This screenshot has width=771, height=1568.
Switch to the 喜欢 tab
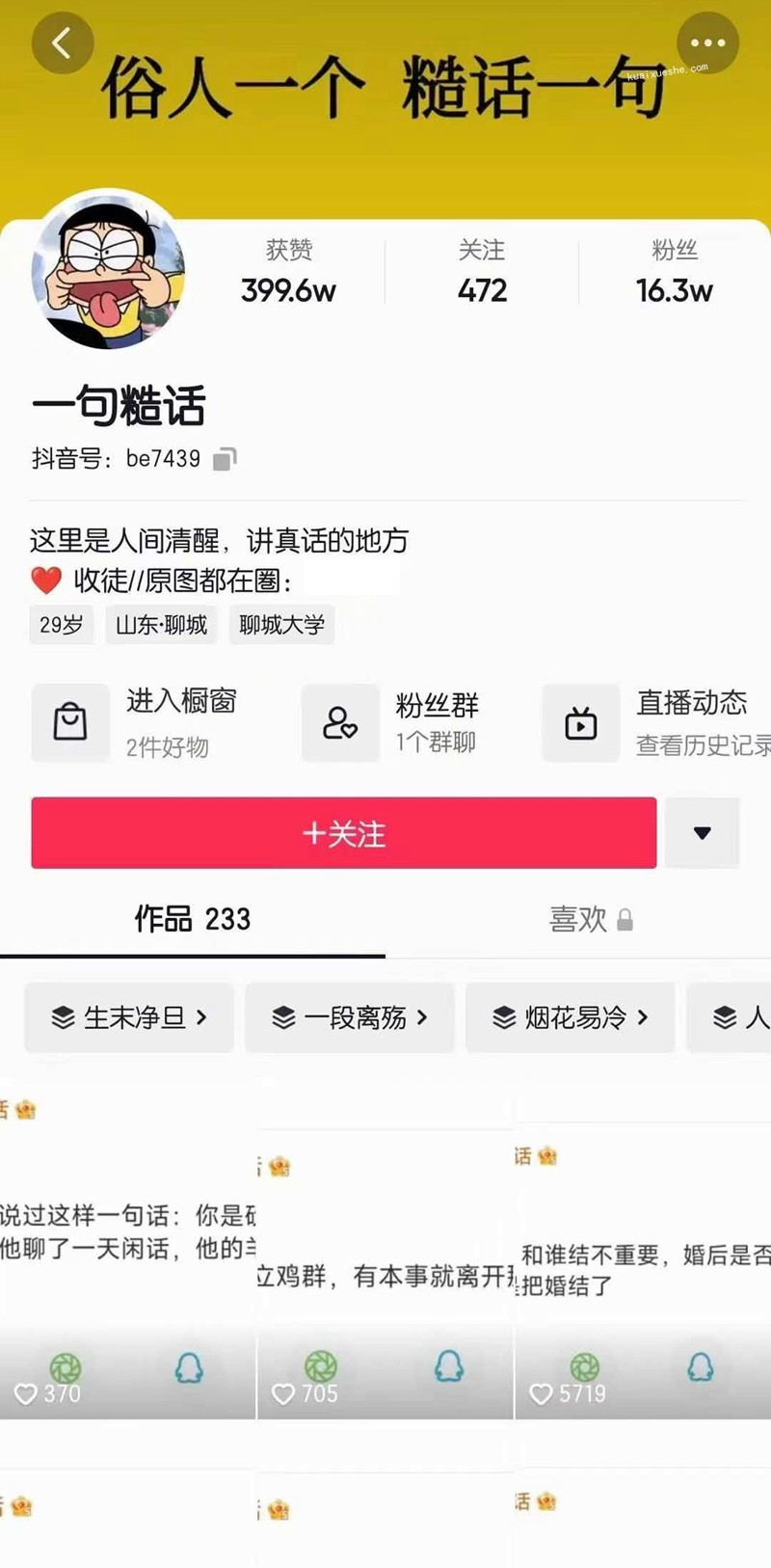(x=578, y=920)
